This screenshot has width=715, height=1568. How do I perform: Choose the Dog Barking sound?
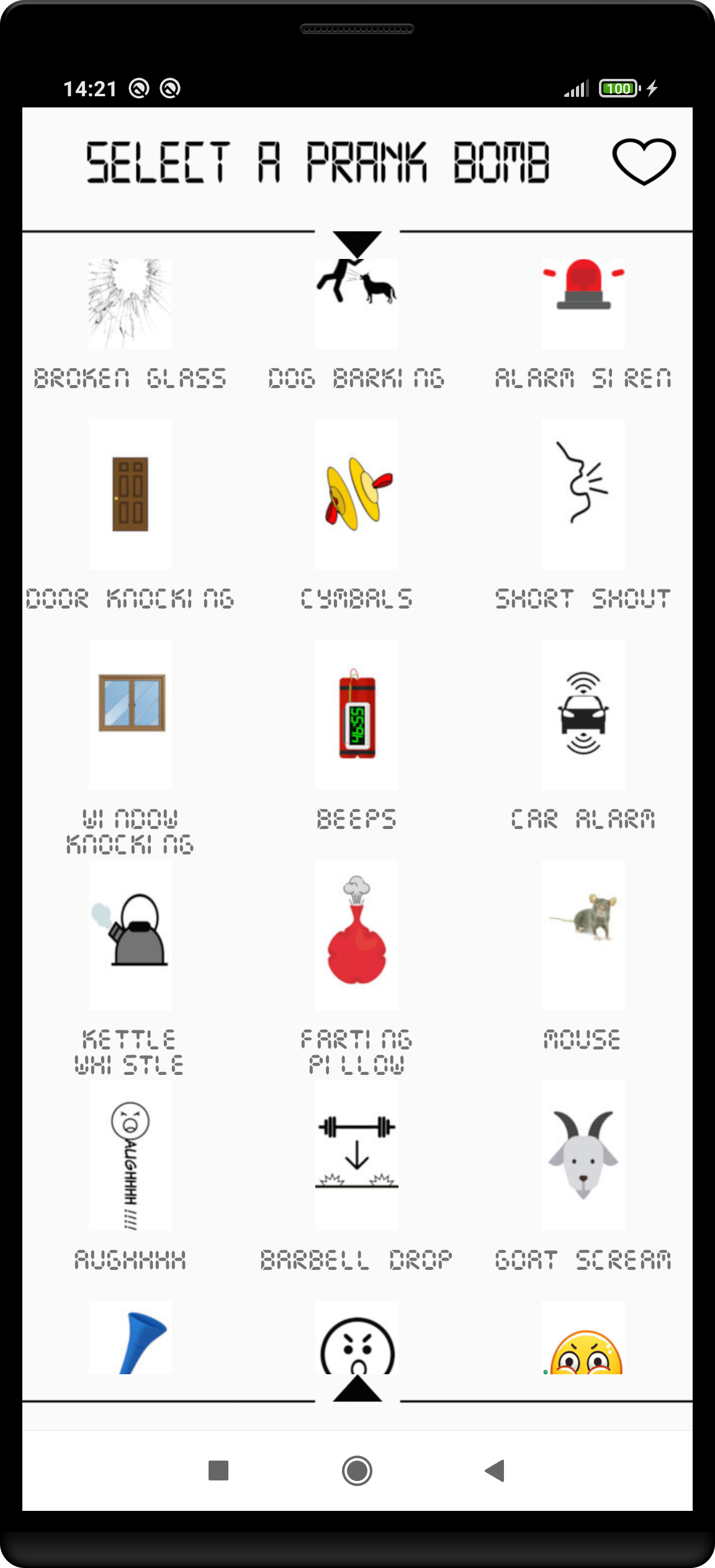tap(357, 304)
